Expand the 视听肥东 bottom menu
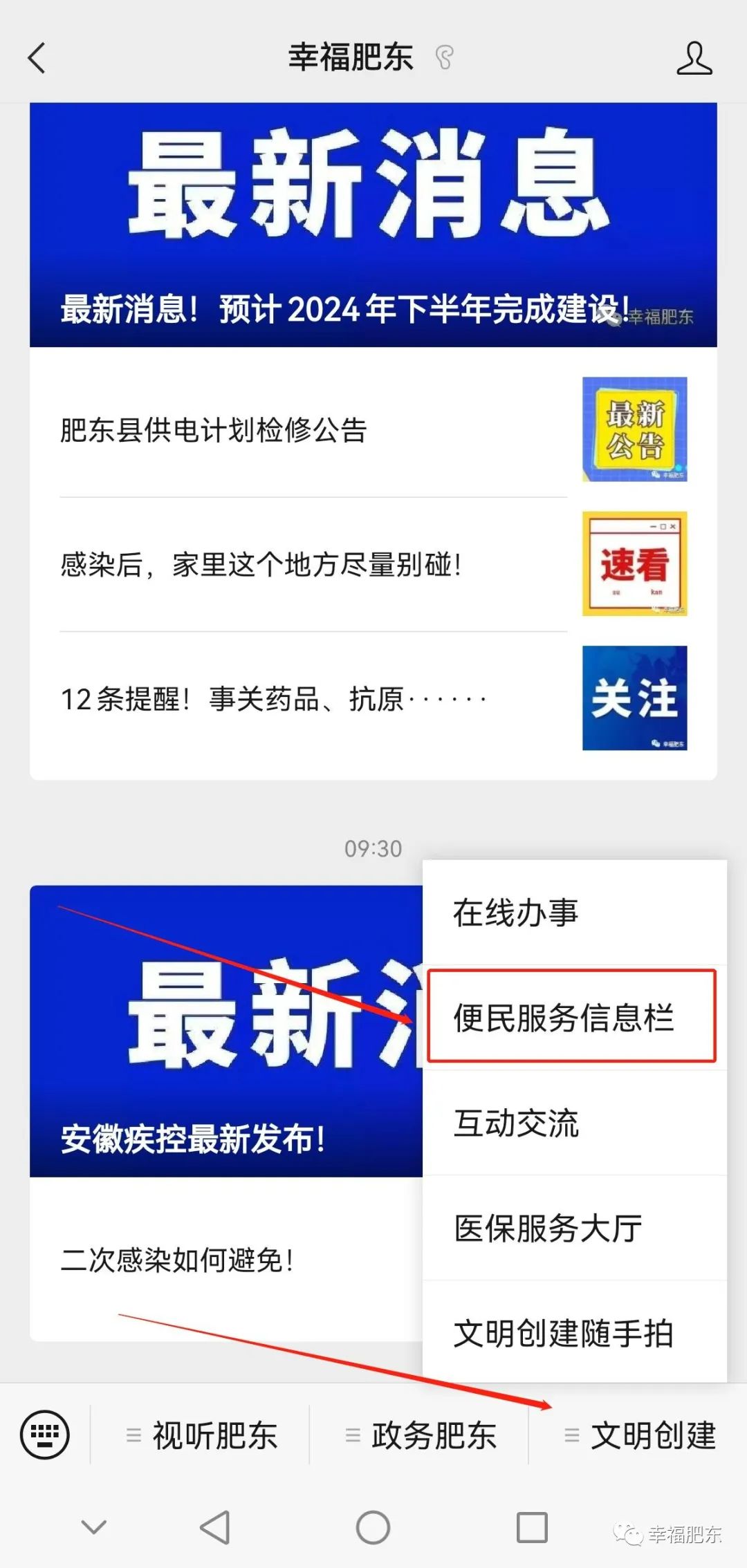Screen dimensions: 747x1568 [201, 1435]
